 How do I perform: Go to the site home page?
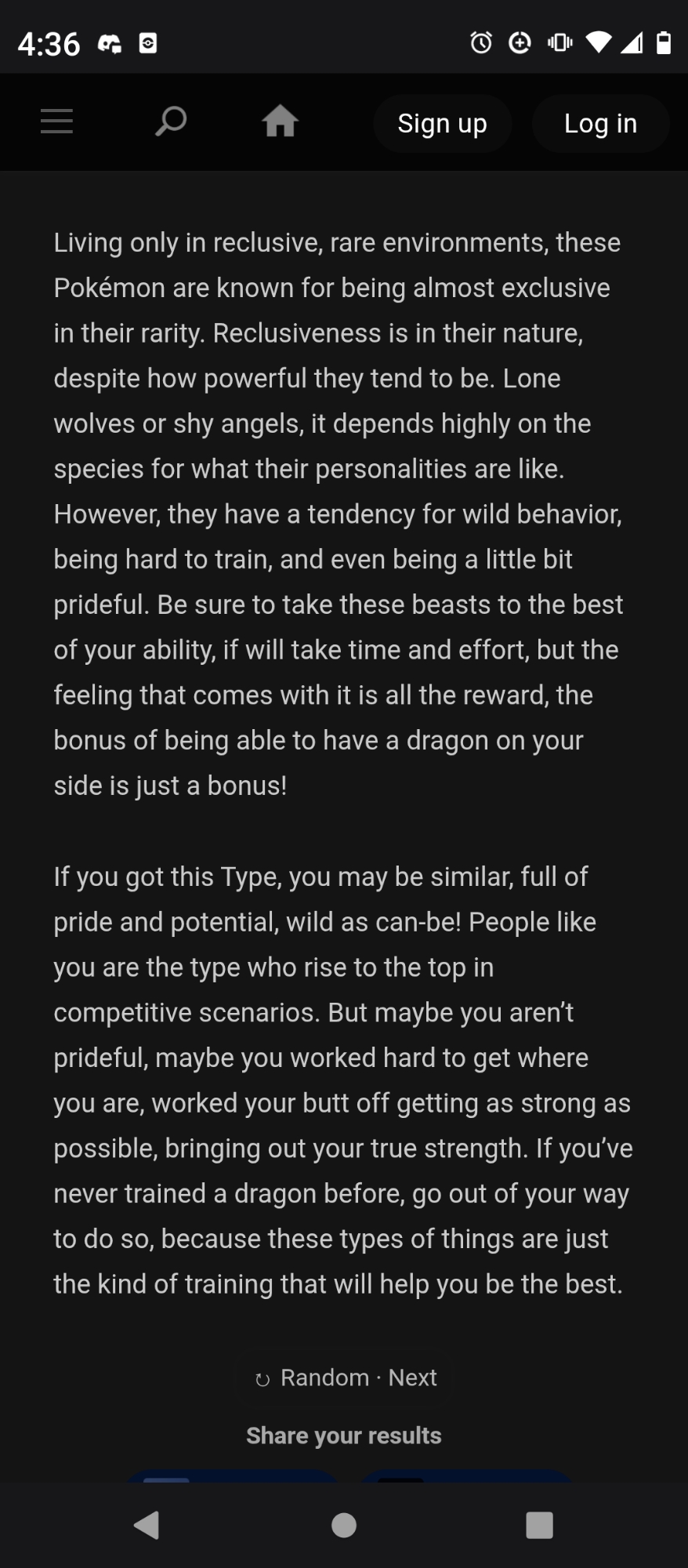[x=280, y=122]
